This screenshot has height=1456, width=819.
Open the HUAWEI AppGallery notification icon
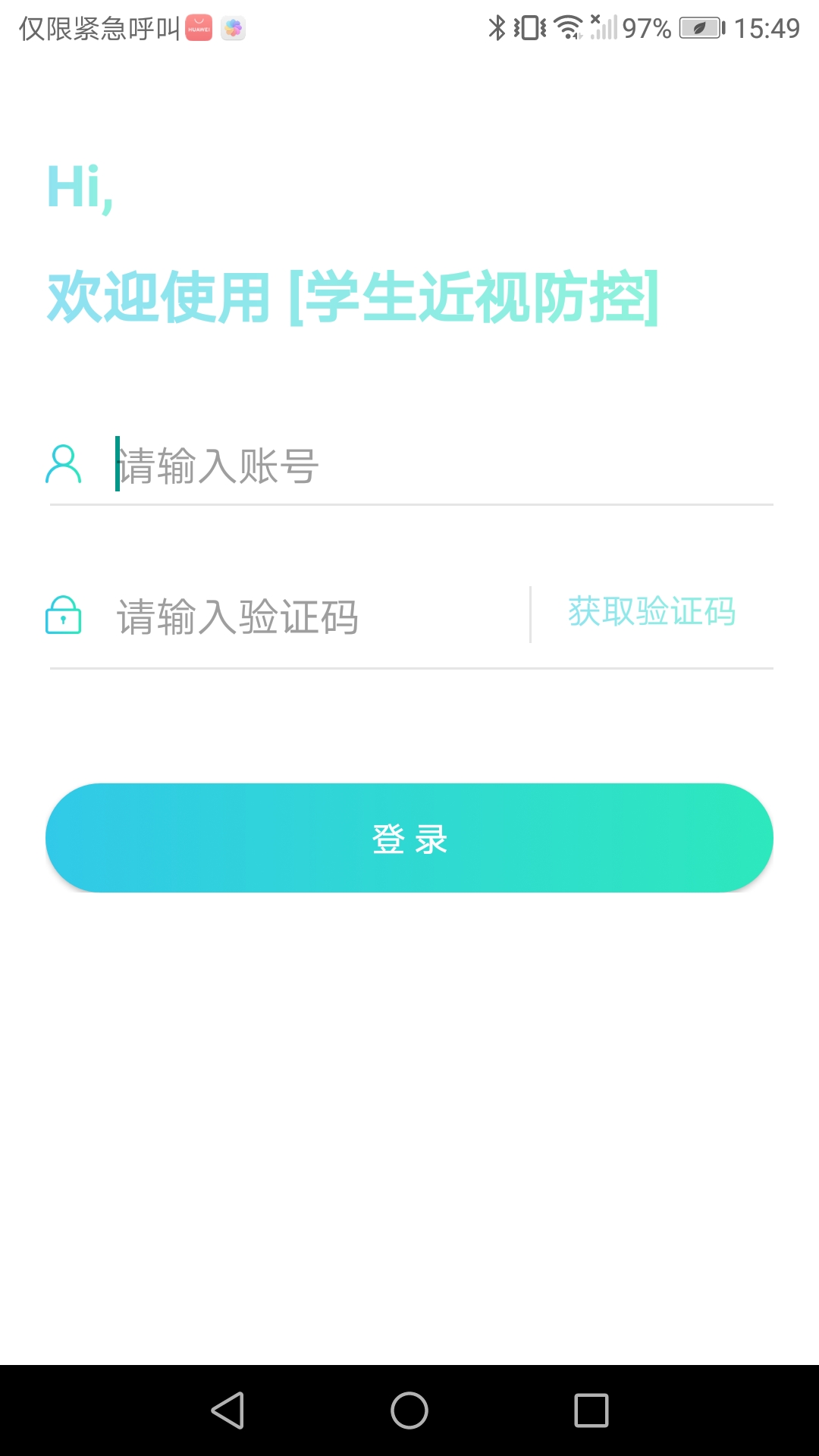(x=199, y=27)
